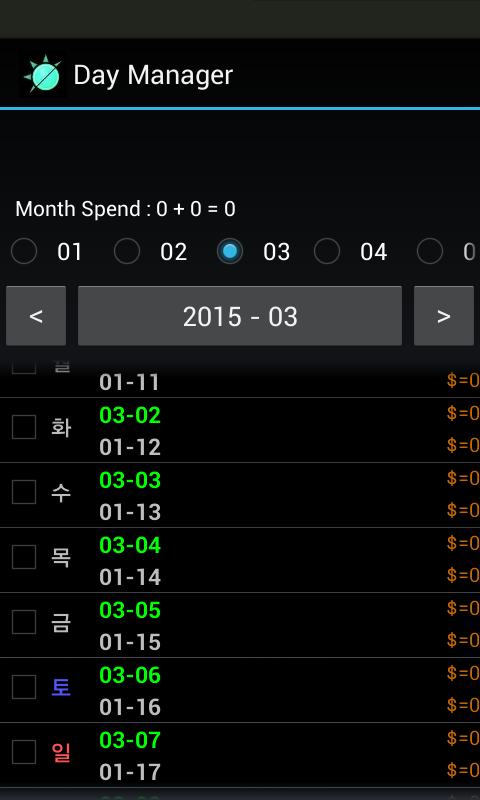Go to next month with > button
The image size is (480, 800).
click(x=444, y=316)
